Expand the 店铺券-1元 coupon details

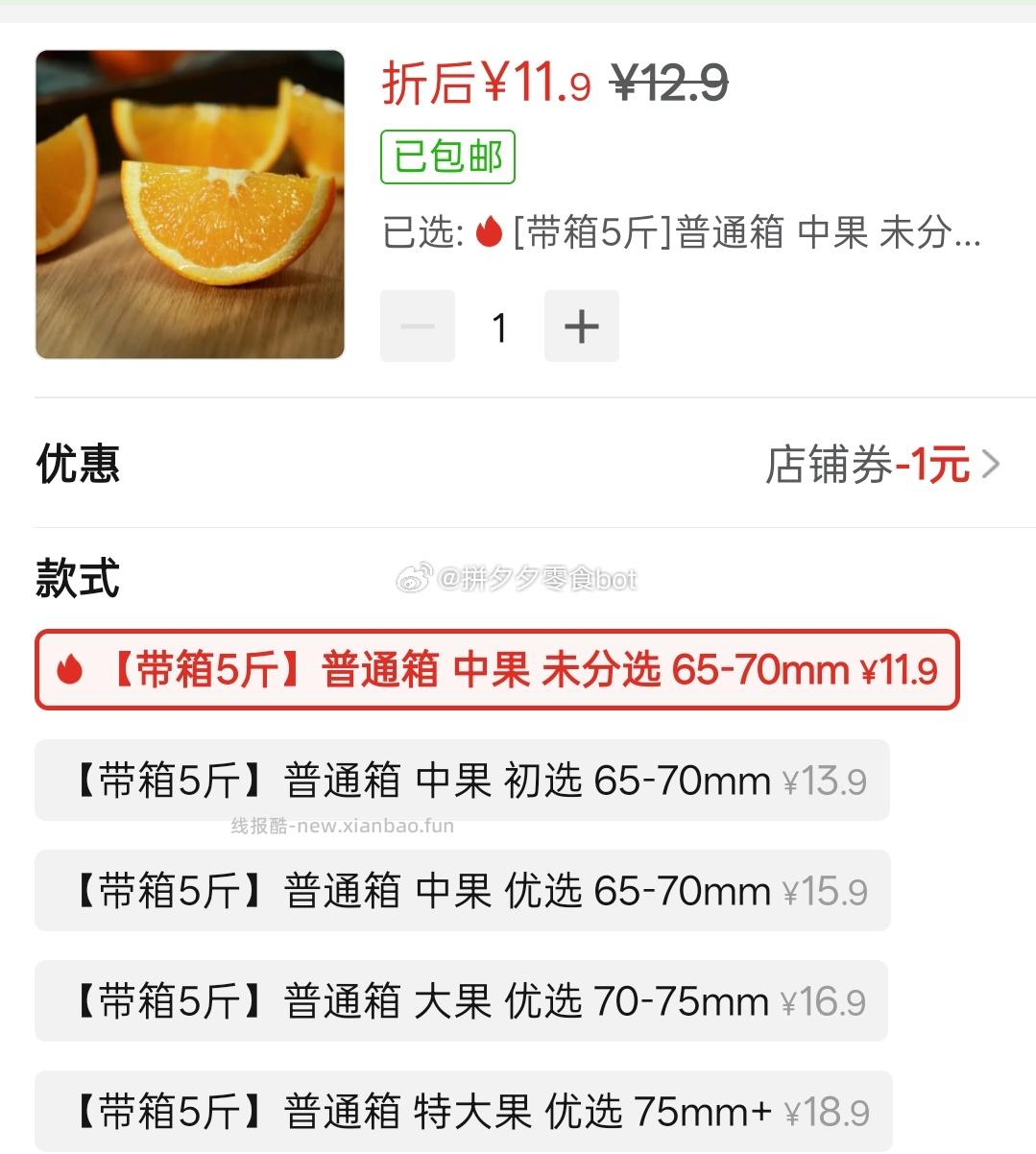[x=869, y=465]
